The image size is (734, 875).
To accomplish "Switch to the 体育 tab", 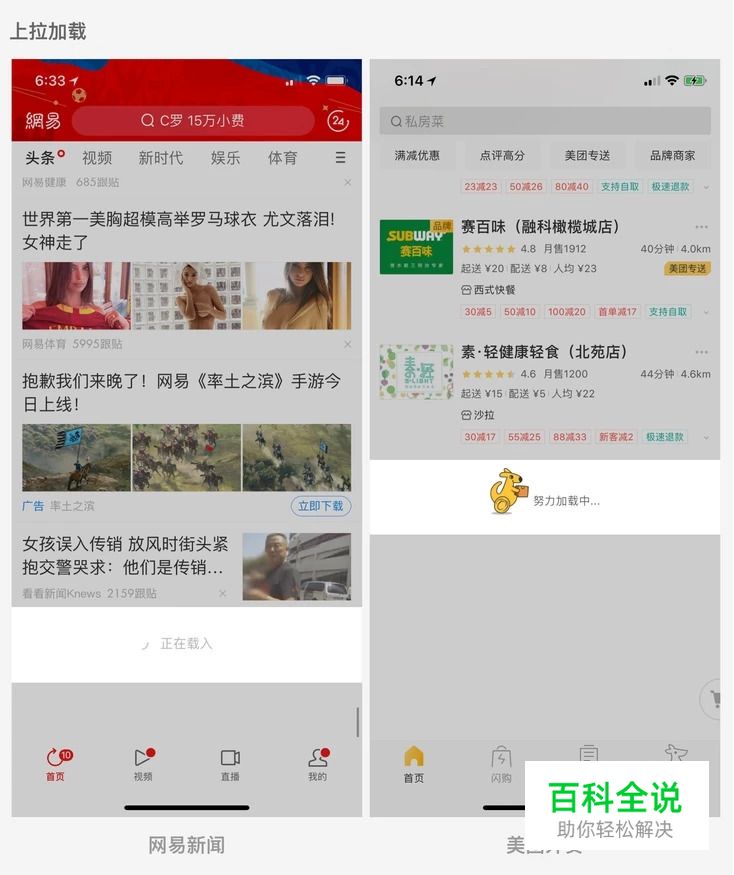I will [x=283, y=157].
